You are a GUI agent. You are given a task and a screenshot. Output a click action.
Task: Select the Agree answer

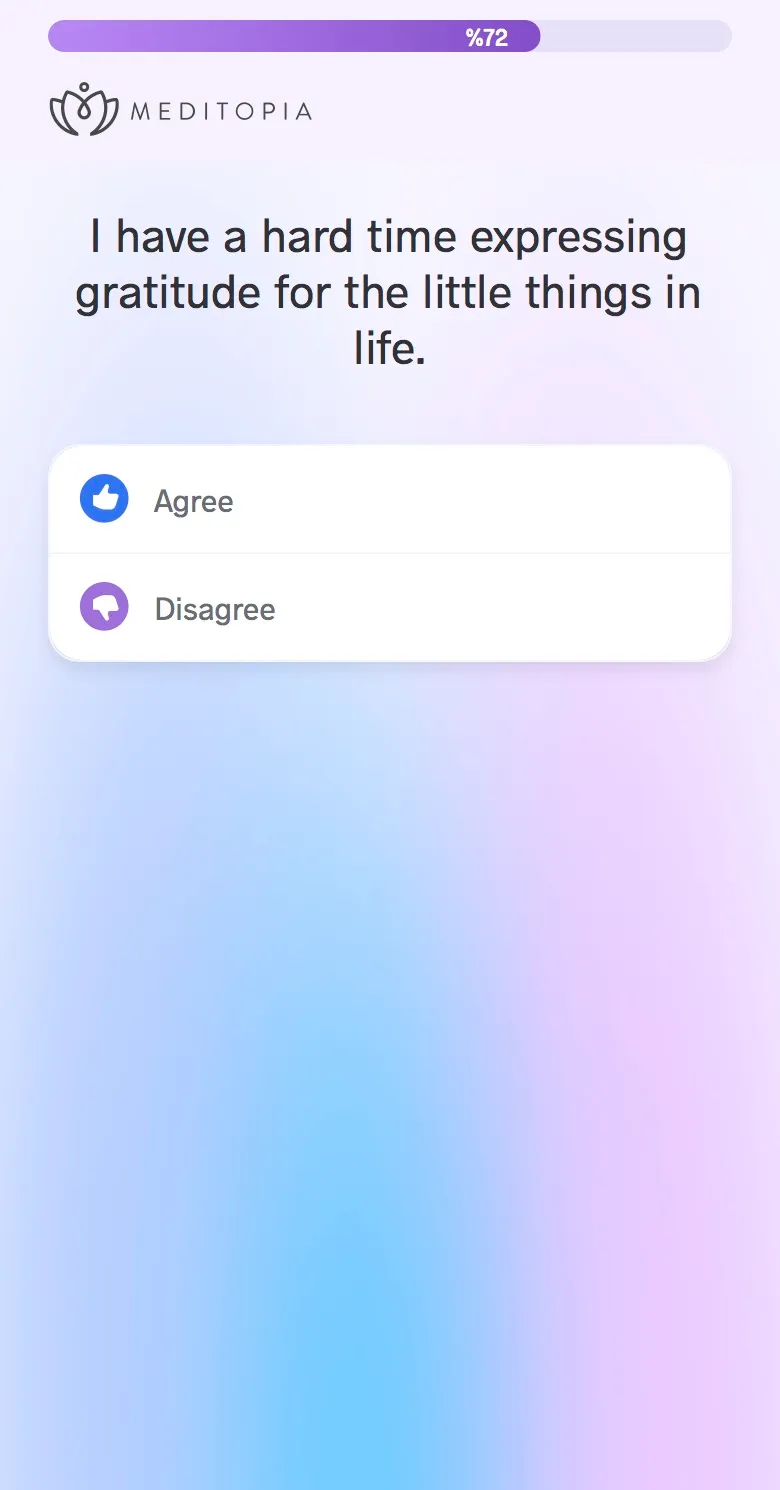tap(390, 499)
